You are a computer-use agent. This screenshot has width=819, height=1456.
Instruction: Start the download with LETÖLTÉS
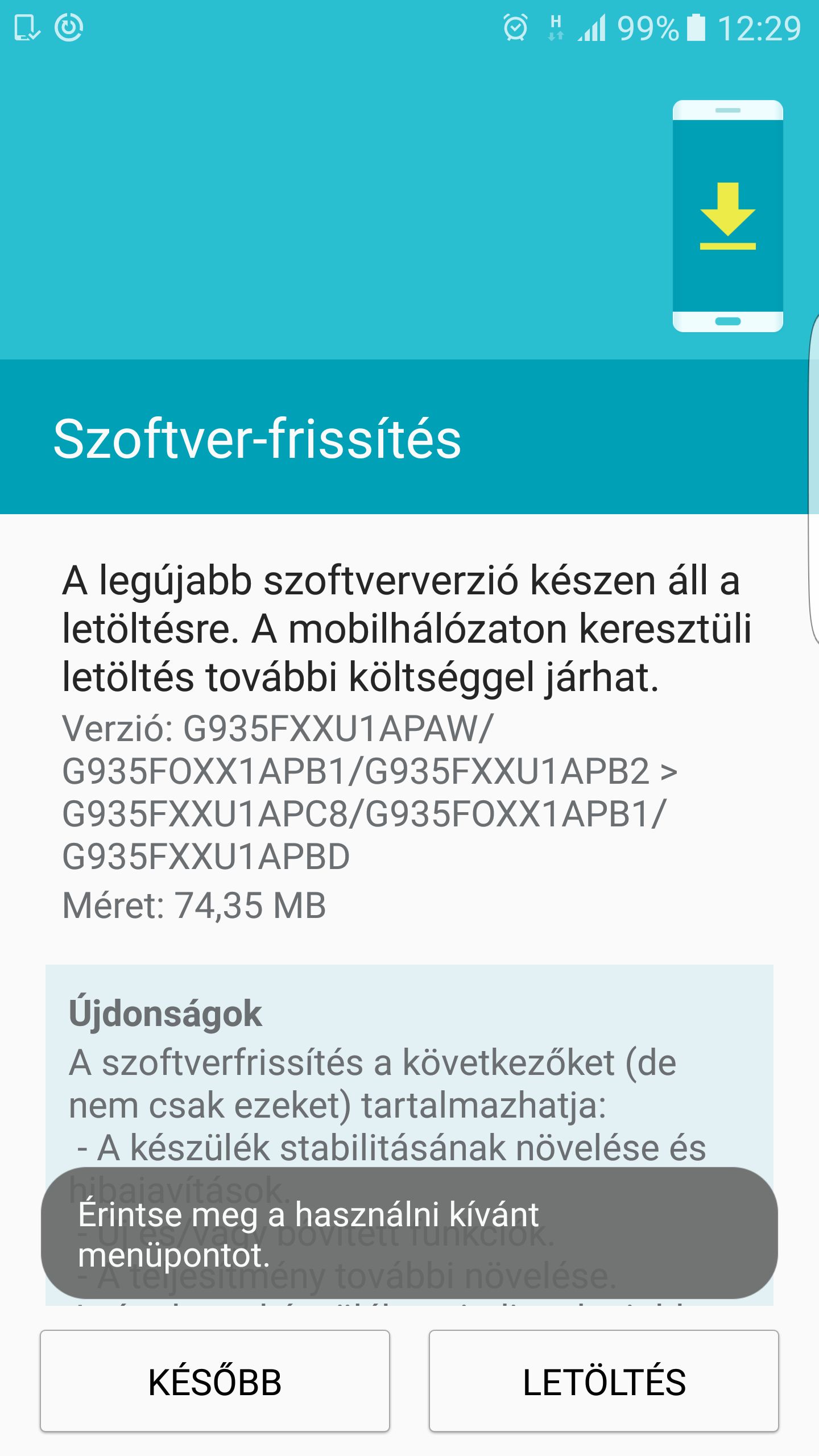(x=604, y=1381)
